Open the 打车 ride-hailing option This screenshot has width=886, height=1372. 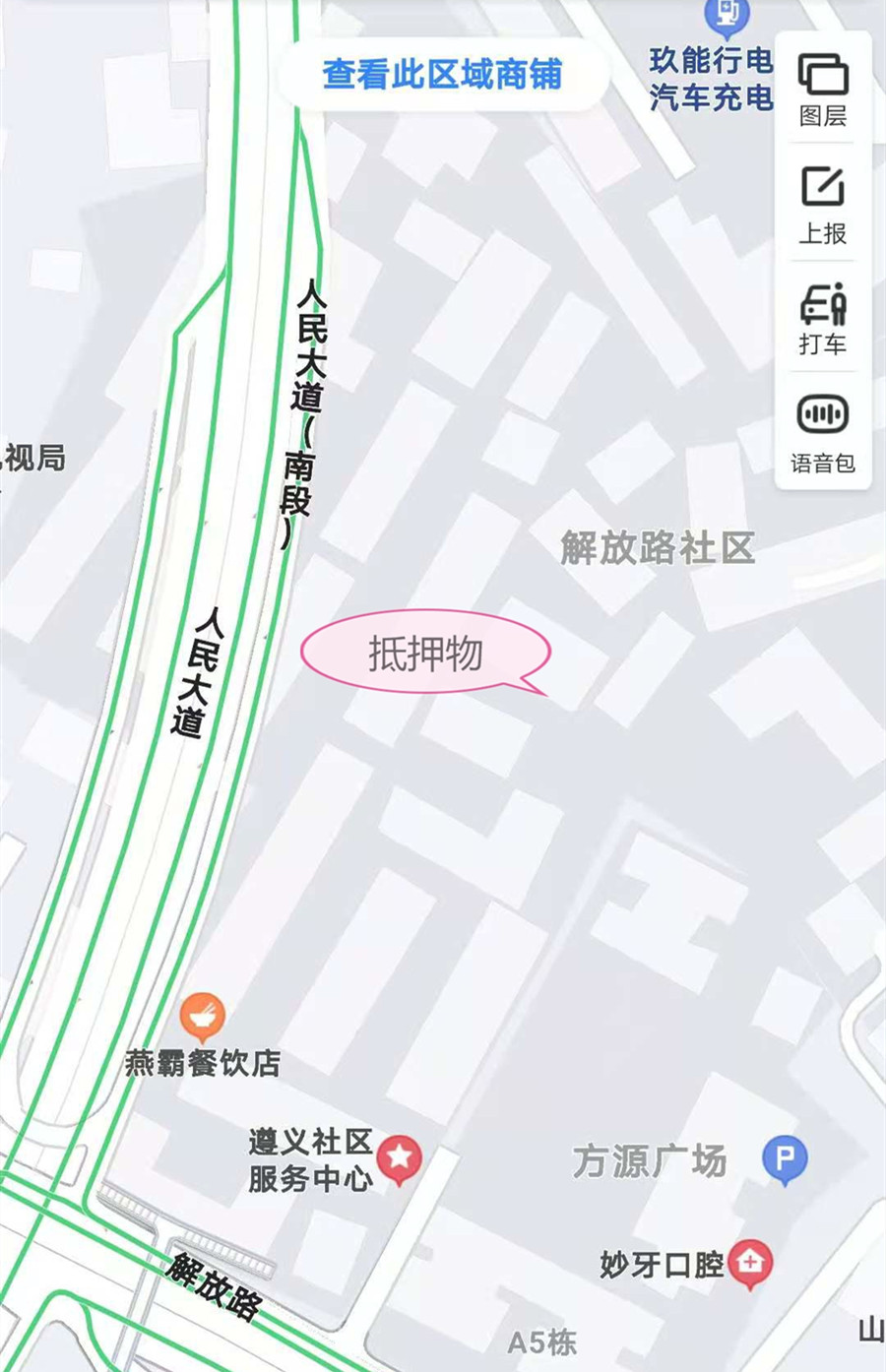[823, 317]
